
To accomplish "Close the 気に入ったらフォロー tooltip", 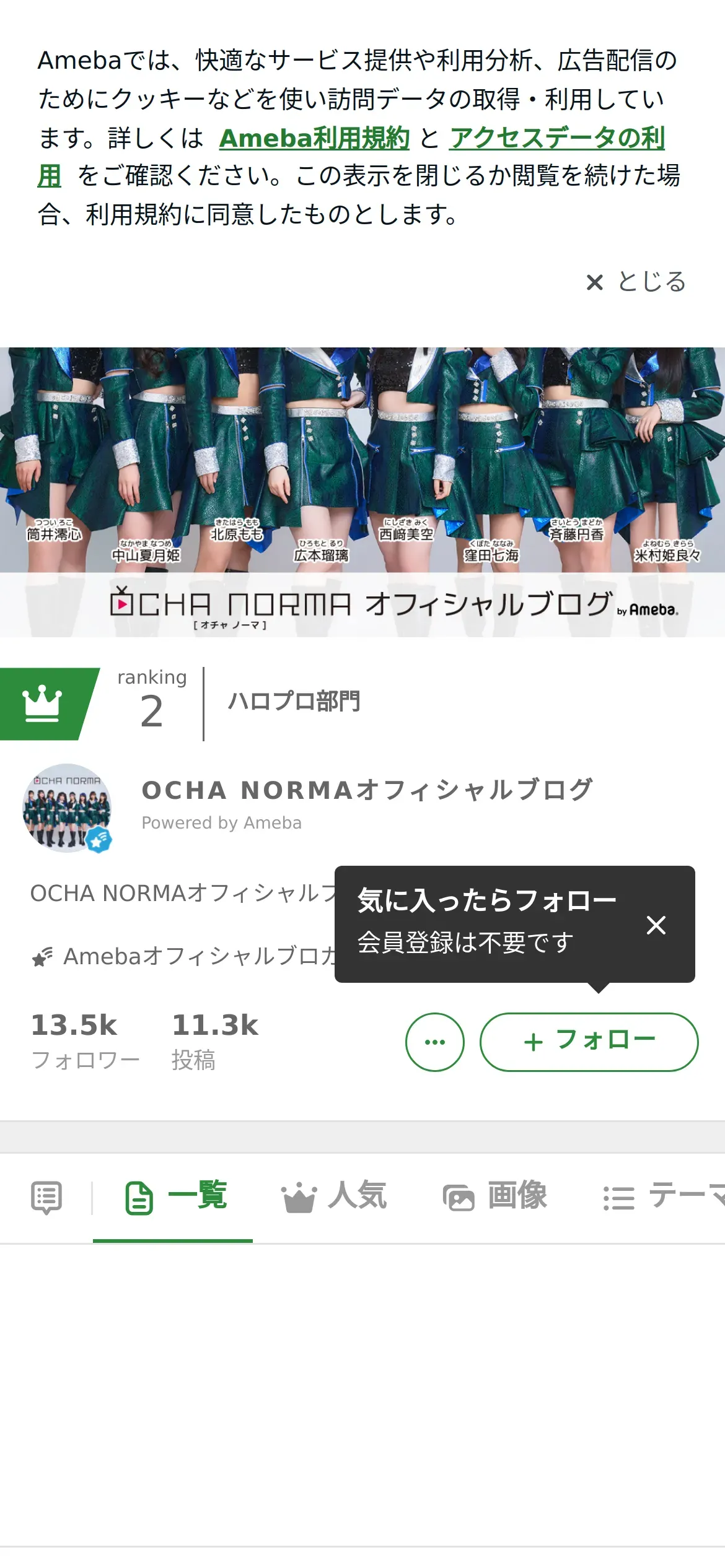I will point(656,925).
